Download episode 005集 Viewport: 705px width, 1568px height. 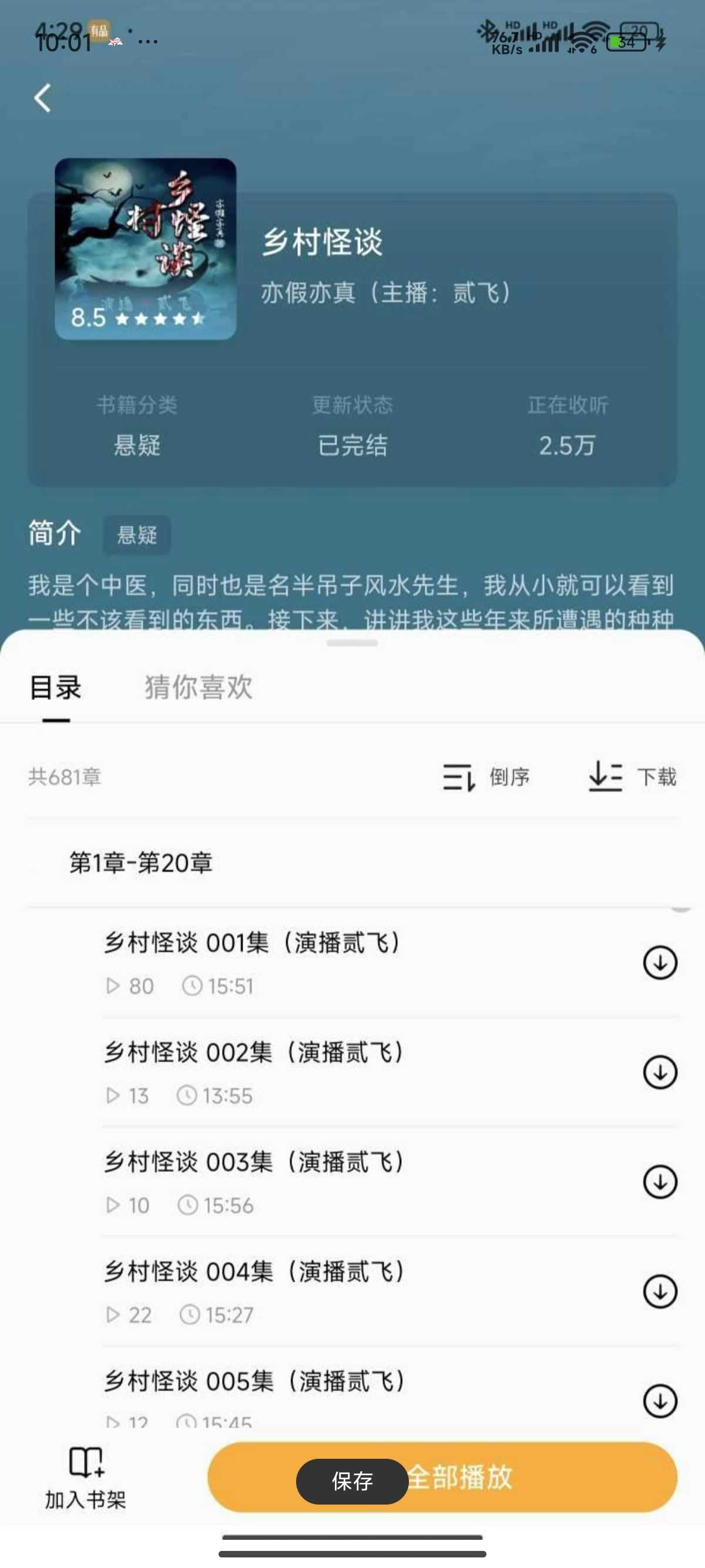pyautogui.click(x=660, y=1401)
